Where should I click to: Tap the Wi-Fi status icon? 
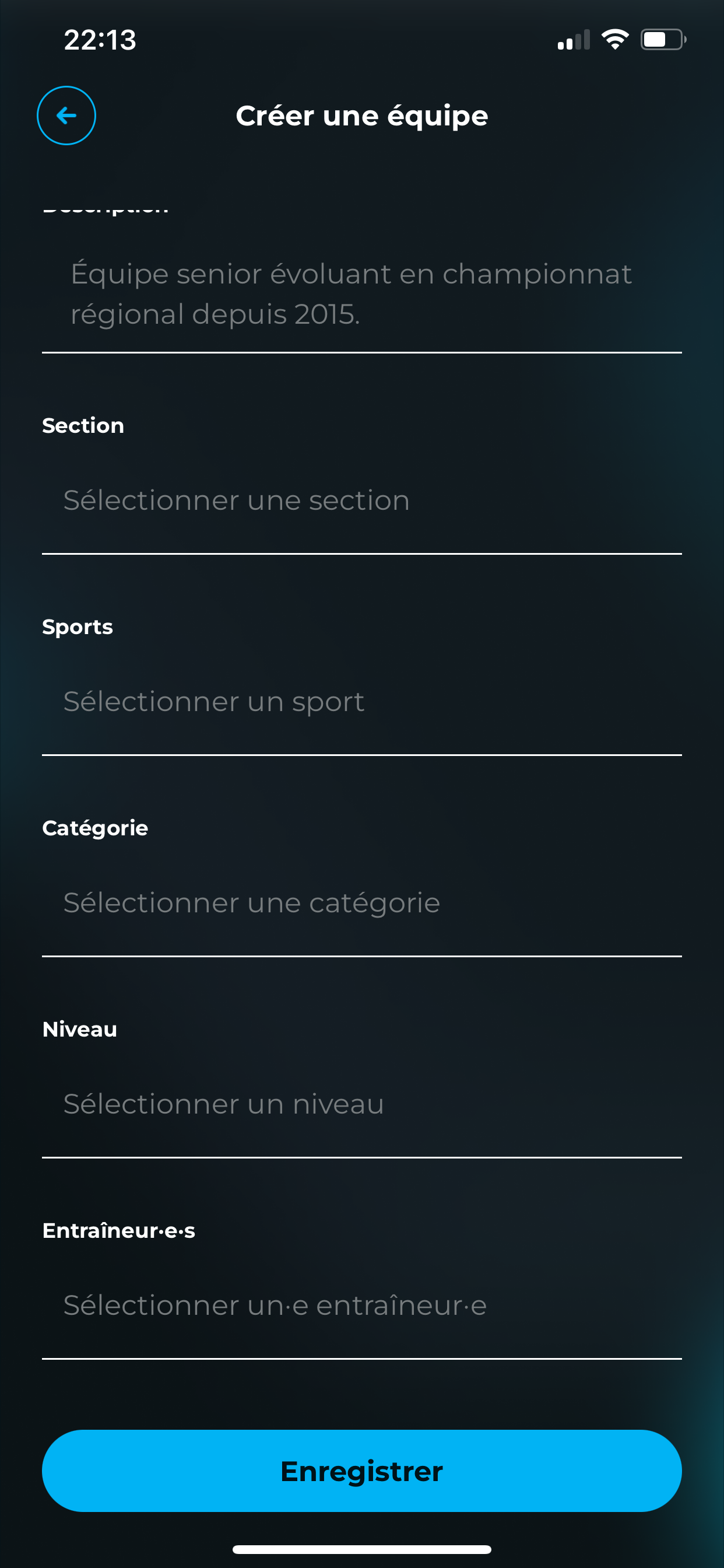pyautogui.click(x=614, y=39)
